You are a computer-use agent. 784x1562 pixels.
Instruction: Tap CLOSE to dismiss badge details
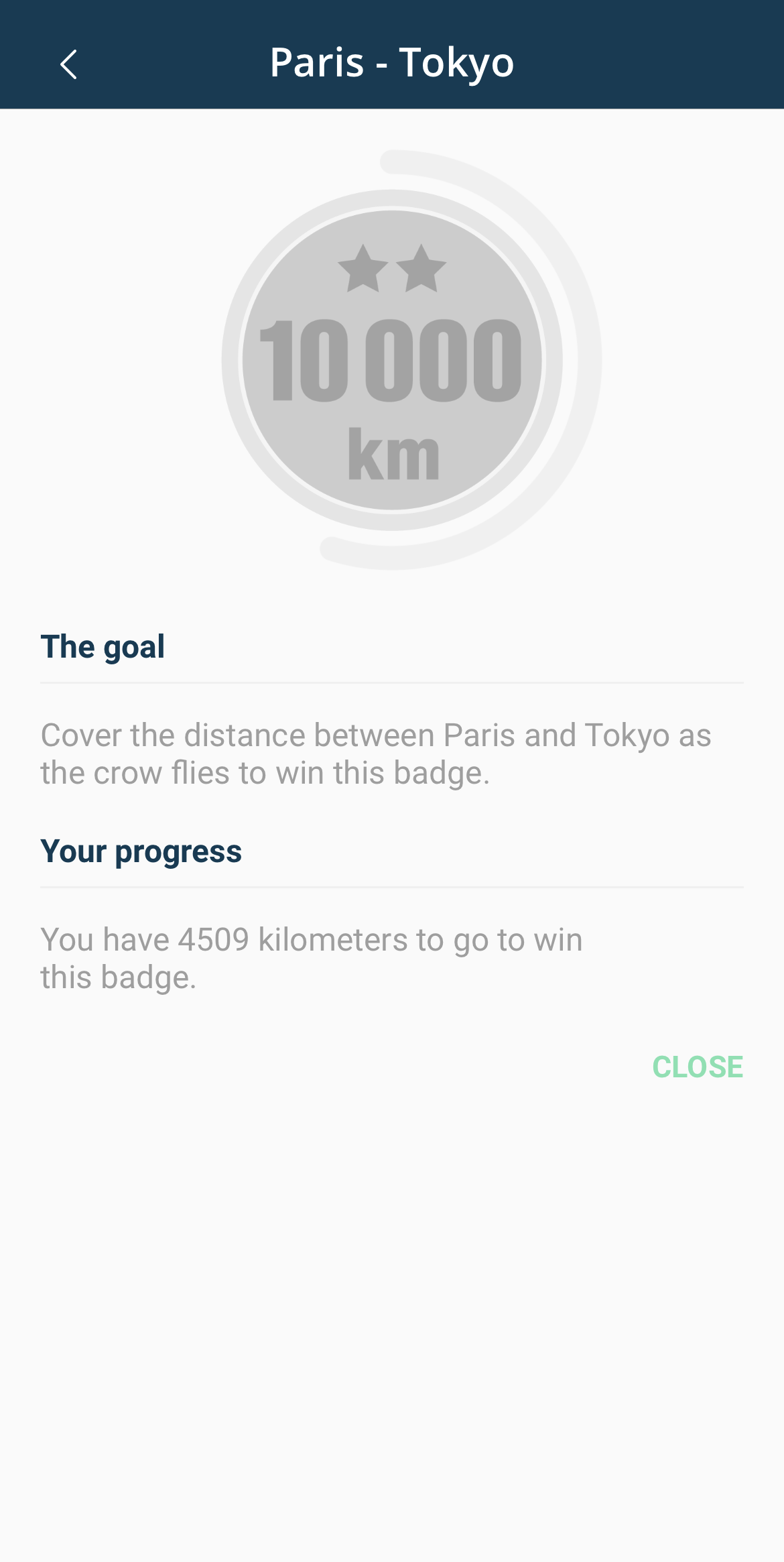click(x=697, y=1067)
